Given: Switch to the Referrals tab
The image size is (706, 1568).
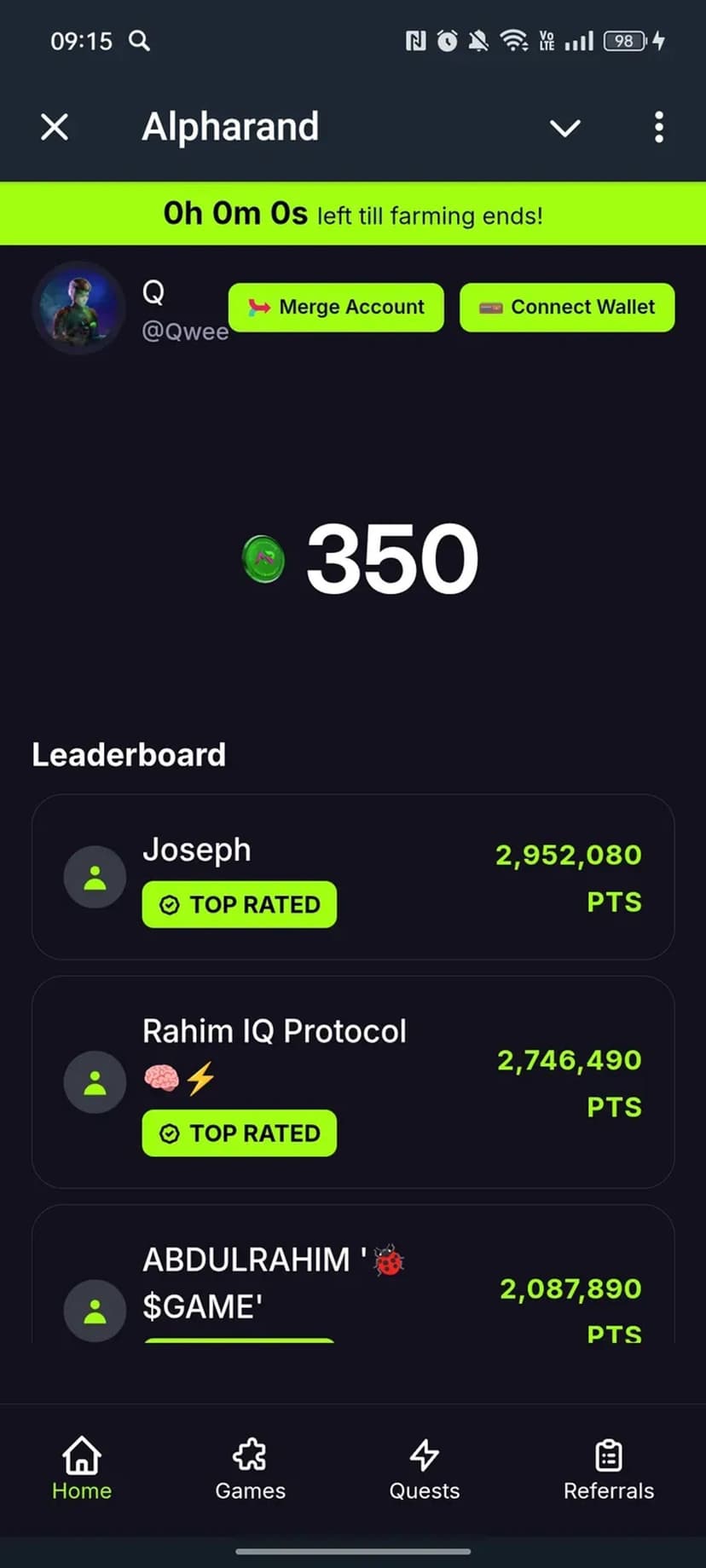Looking at the screenshot, I should [x=609, y=1467].
